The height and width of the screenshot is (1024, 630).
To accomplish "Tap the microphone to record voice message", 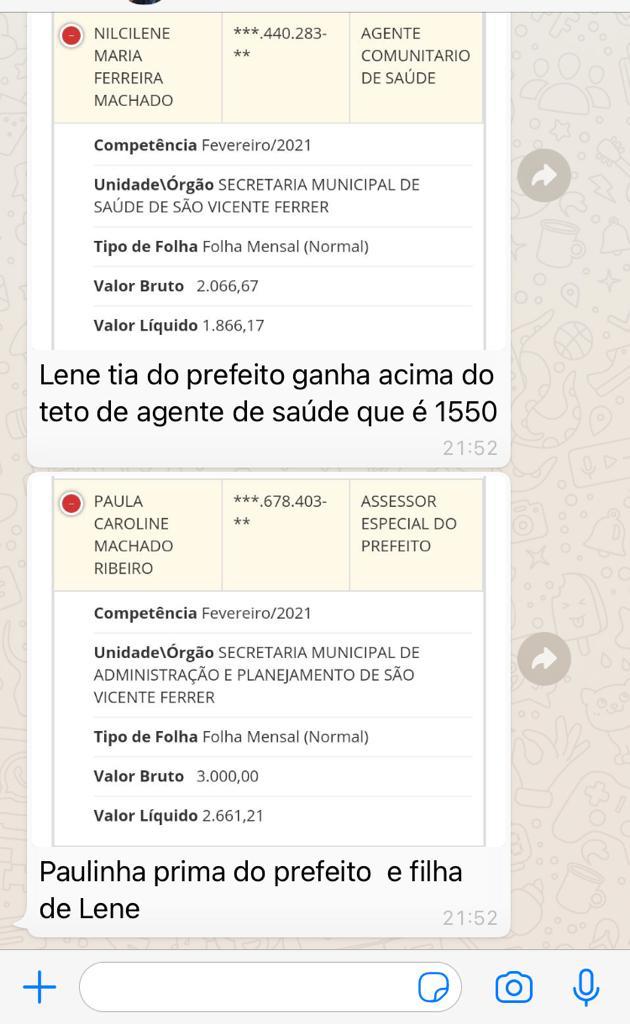I will (586, 988).
